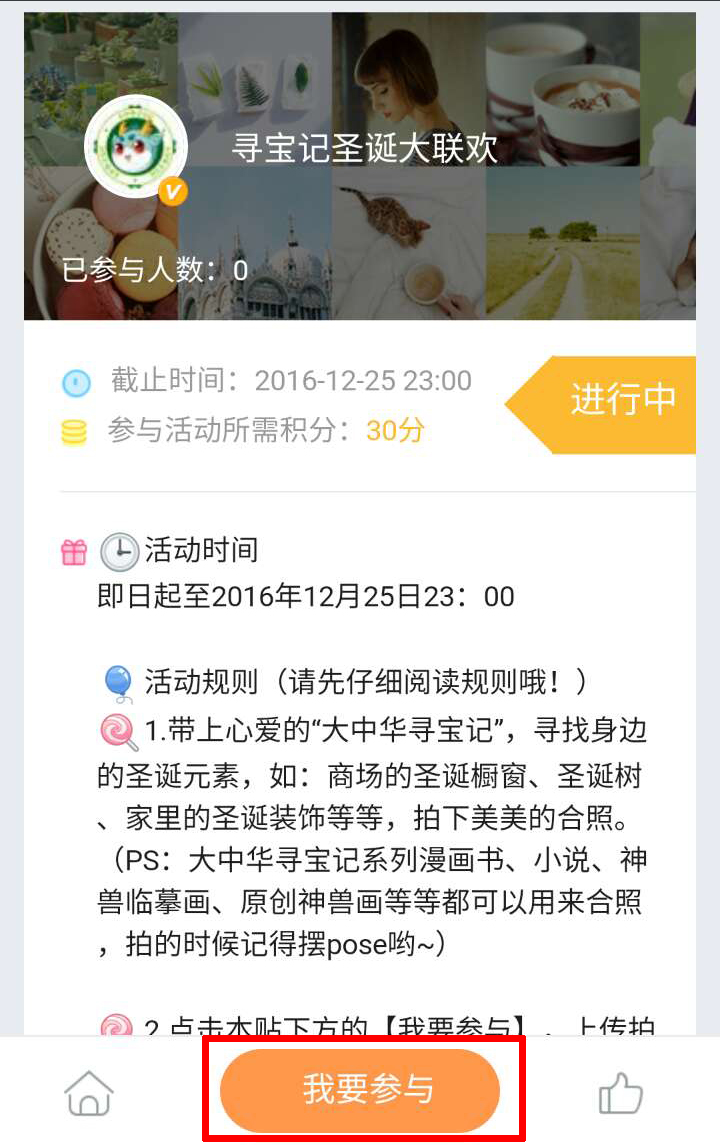Tap the 我要参与 button

tap(360, 1090)
